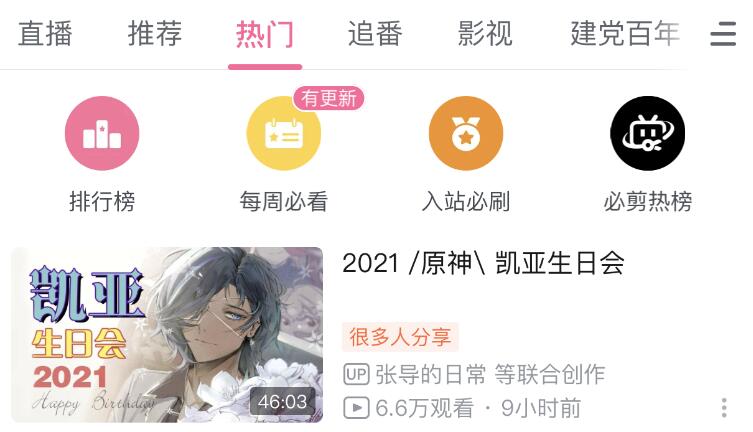This screenshot has width=753, height=432.
Task: Open the 追番 tab
Action: [x=375, y=34]
